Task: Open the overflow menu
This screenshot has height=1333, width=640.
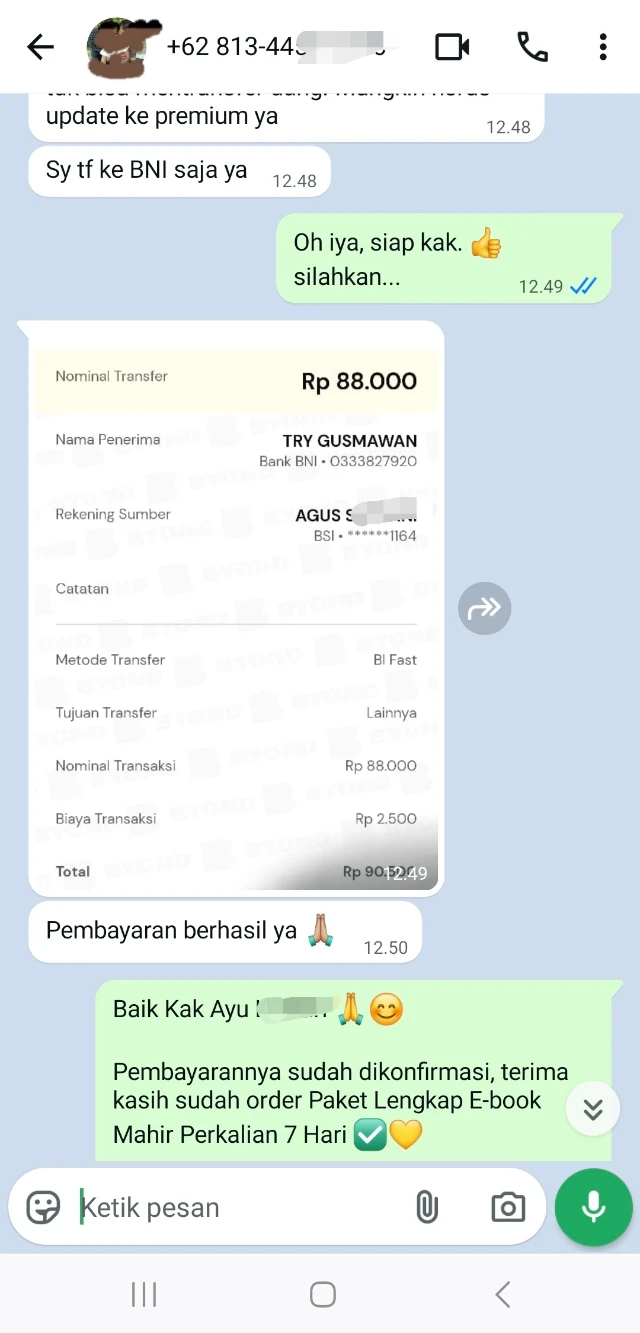Action: pyautogui.click(x=602, y=47)
